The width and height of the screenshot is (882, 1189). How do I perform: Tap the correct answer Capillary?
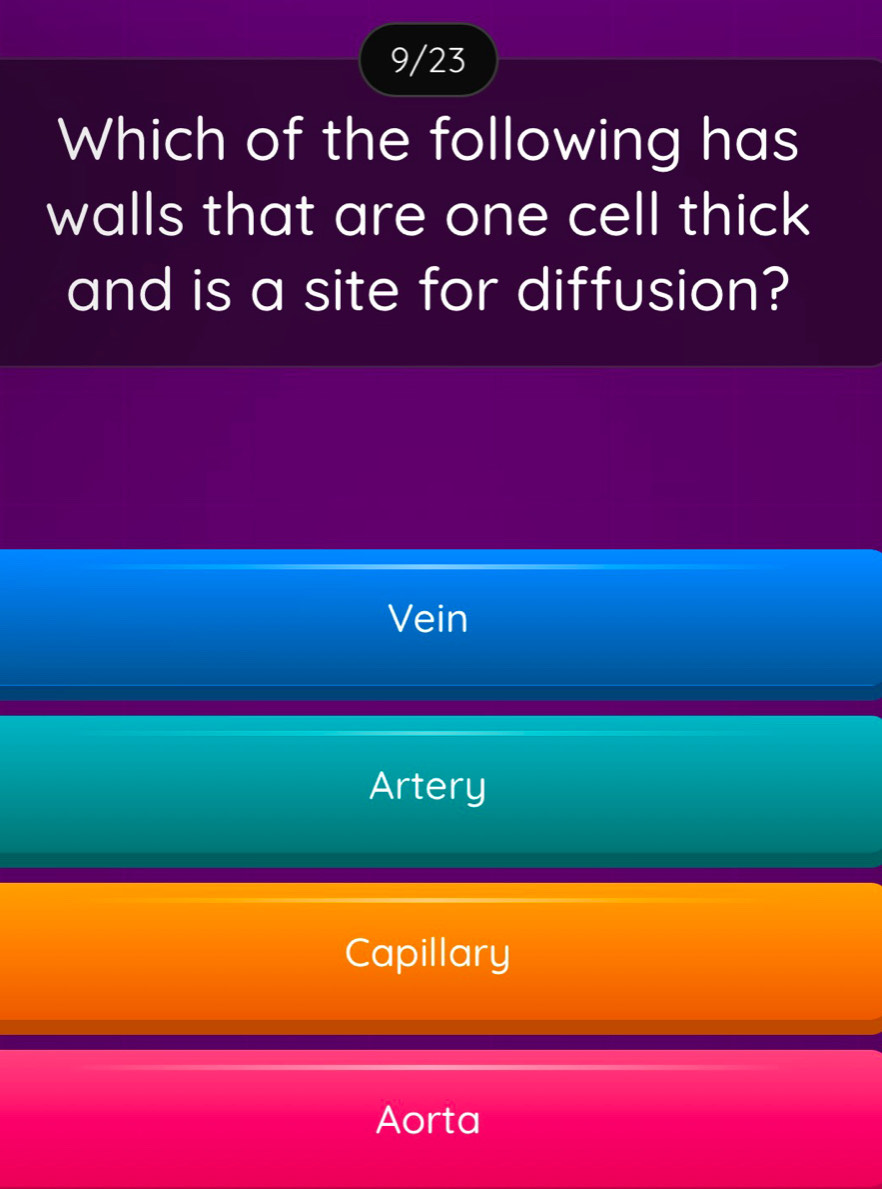pyautogui.click(x=428, y=954)
